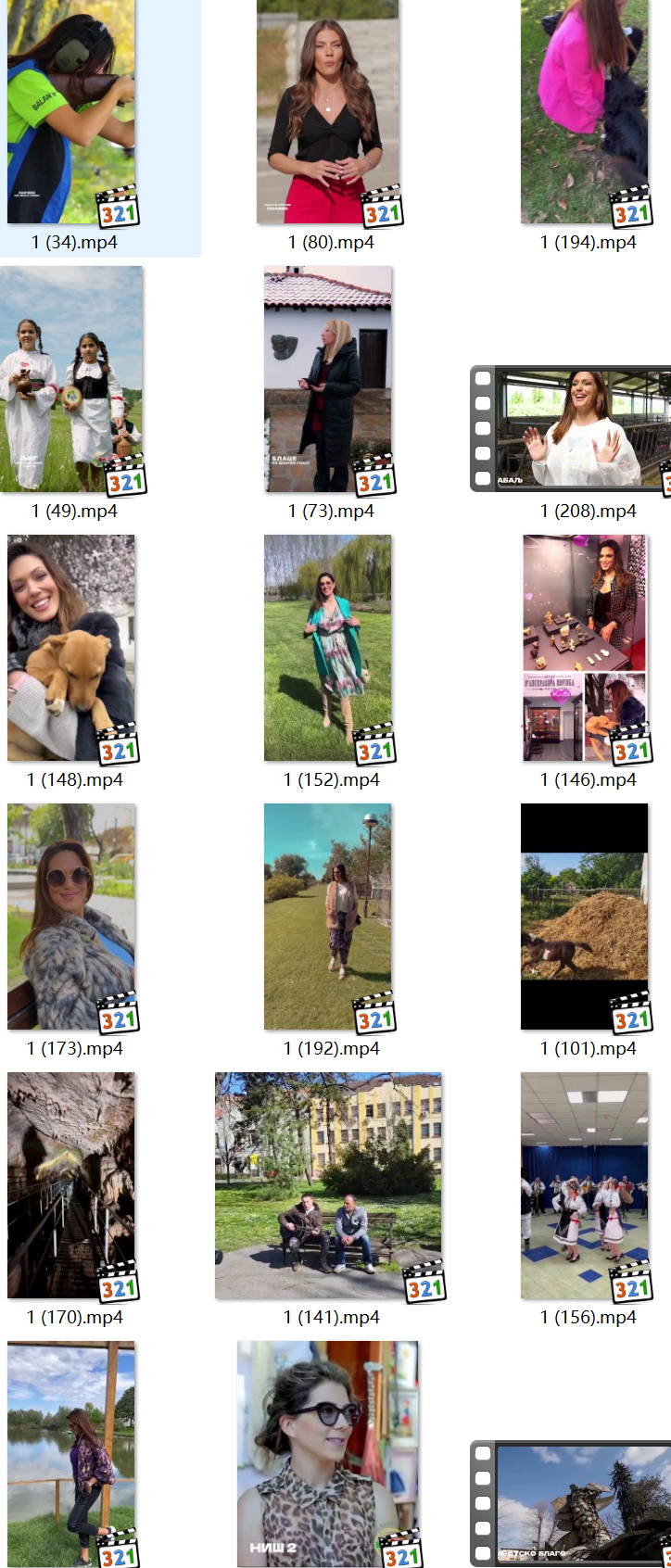Select the video file 1 (34).mp4
This screenshot has height=1568, width=671.
coord(71,111)
